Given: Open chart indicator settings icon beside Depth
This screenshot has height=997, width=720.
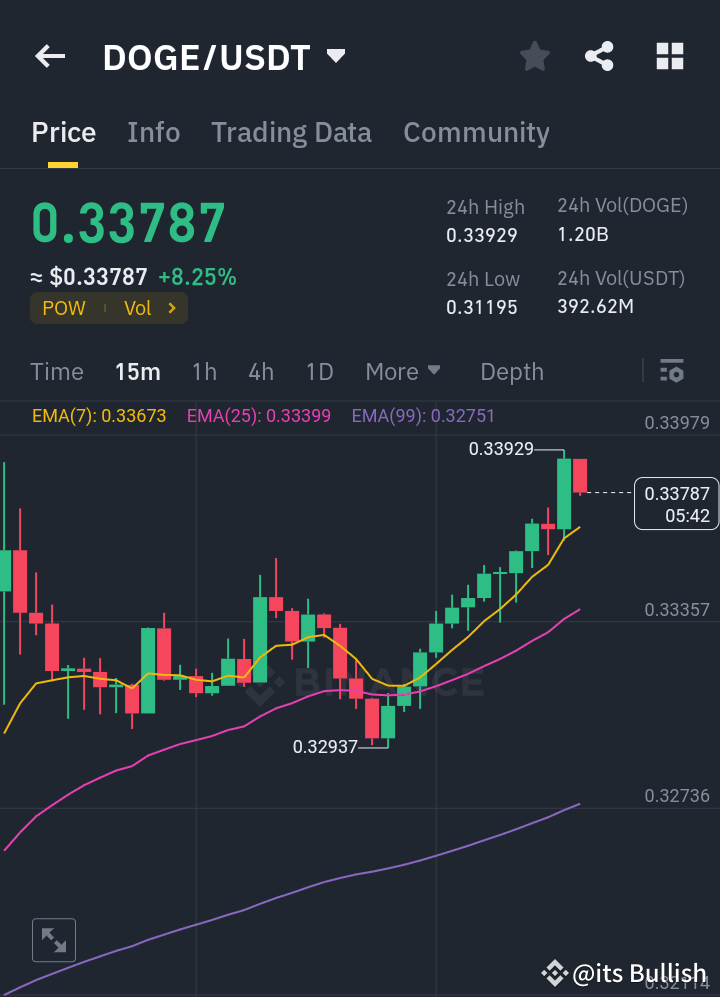Looking at the screenshot, I should [671, 371].
